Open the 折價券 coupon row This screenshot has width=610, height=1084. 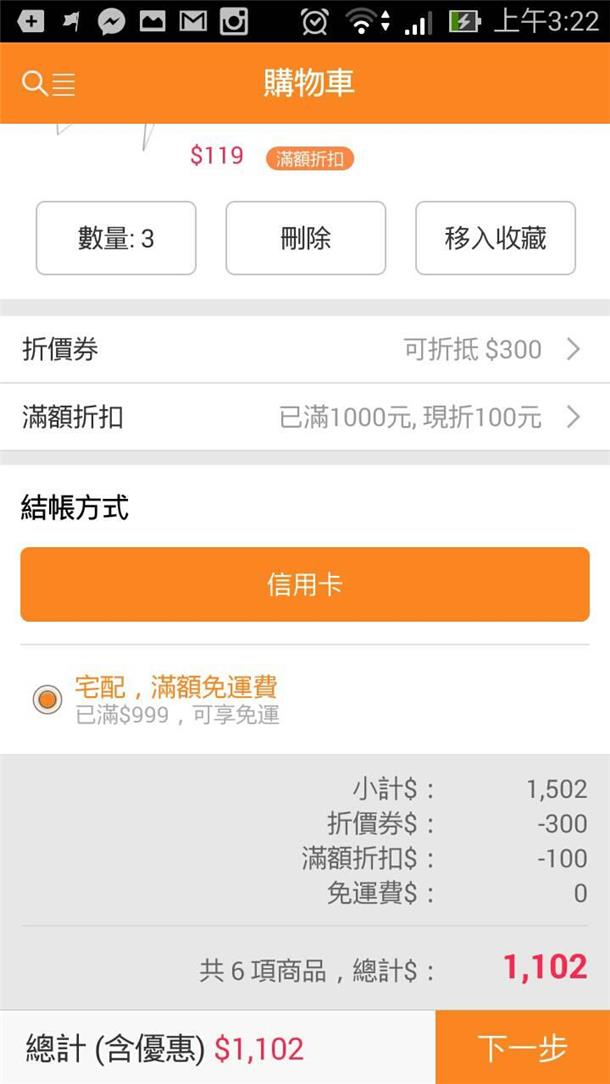(304, 349)
